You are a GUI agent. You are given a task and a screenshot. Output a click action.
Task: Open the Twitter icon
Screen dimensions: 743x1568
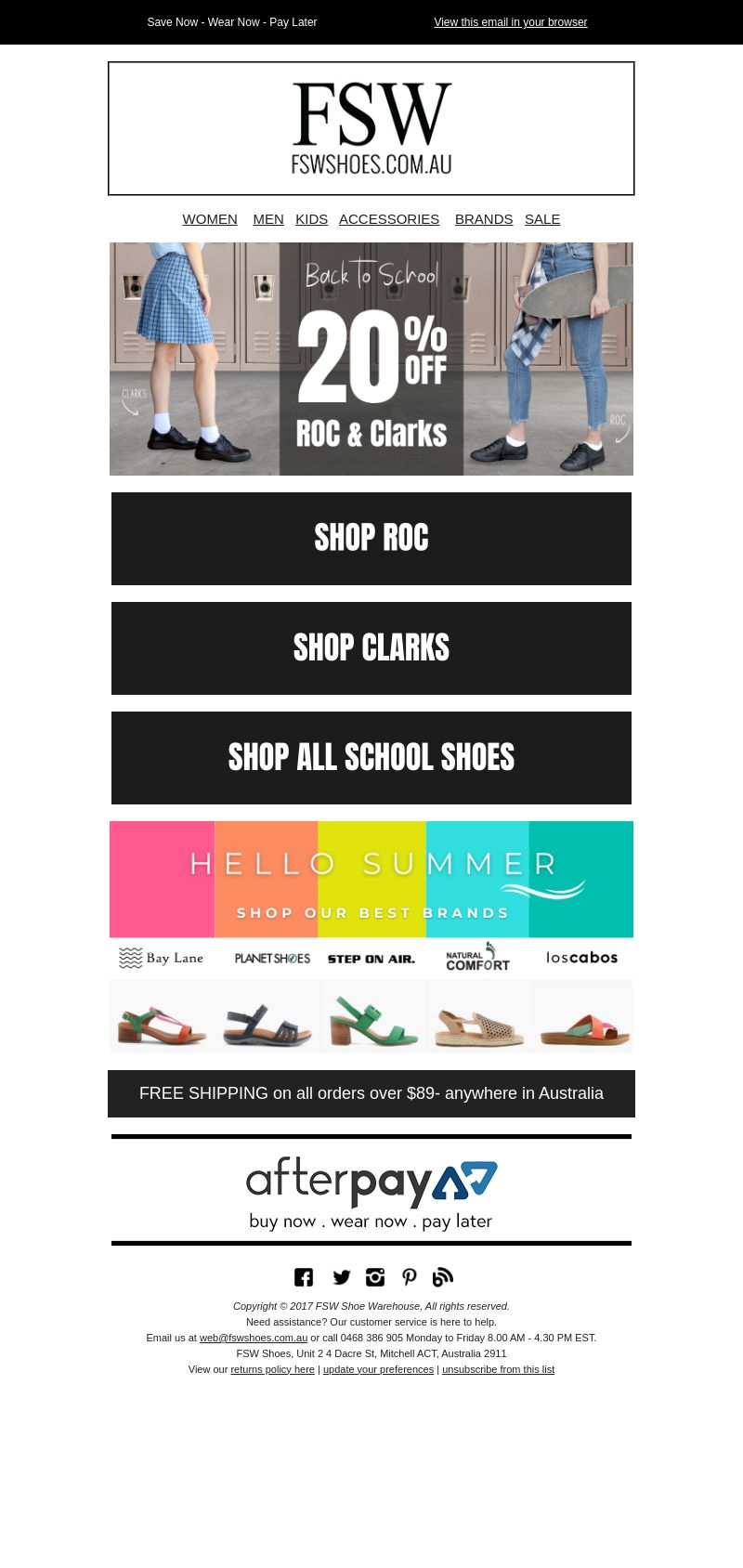click(341, 1277)
